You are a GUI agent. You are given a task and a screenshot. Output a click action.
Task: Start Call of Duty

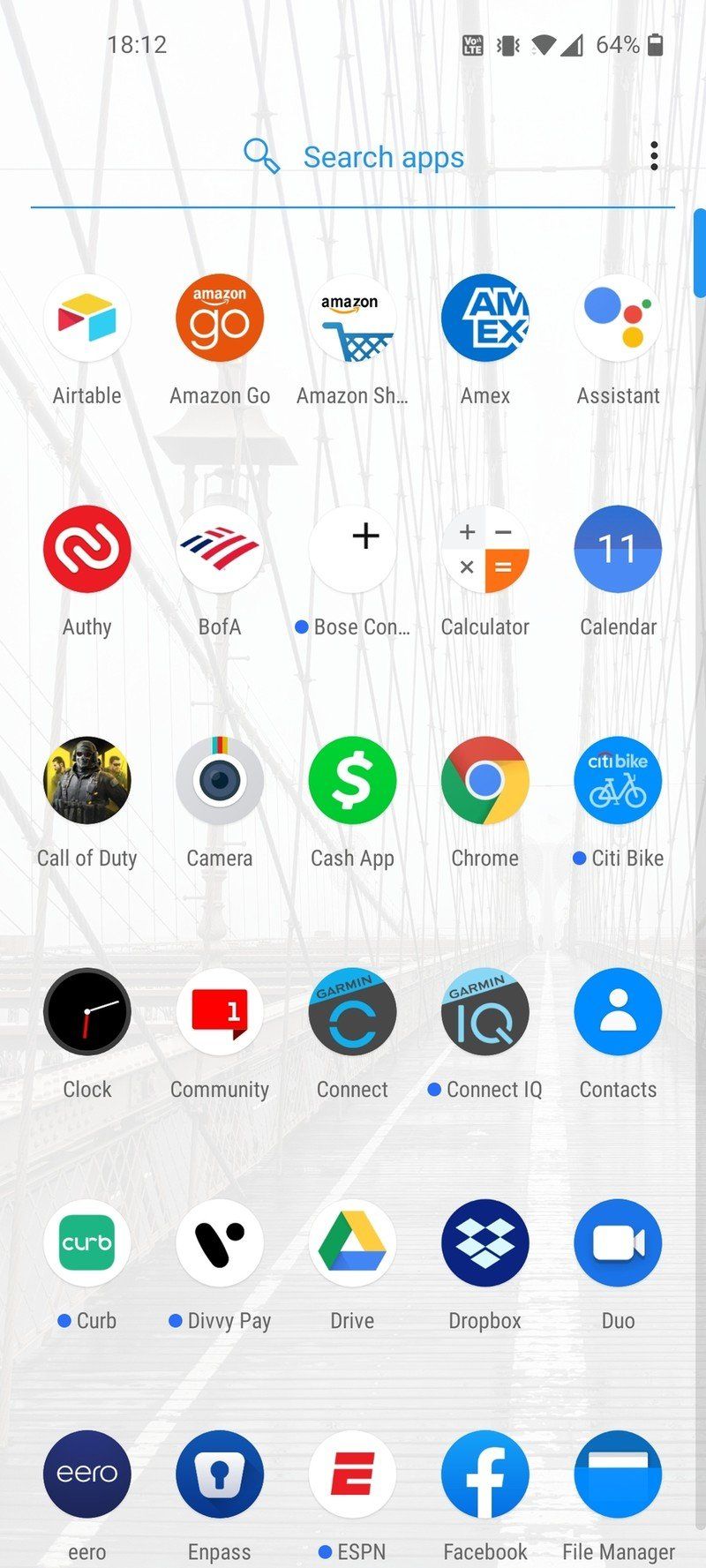click(87, 781)
